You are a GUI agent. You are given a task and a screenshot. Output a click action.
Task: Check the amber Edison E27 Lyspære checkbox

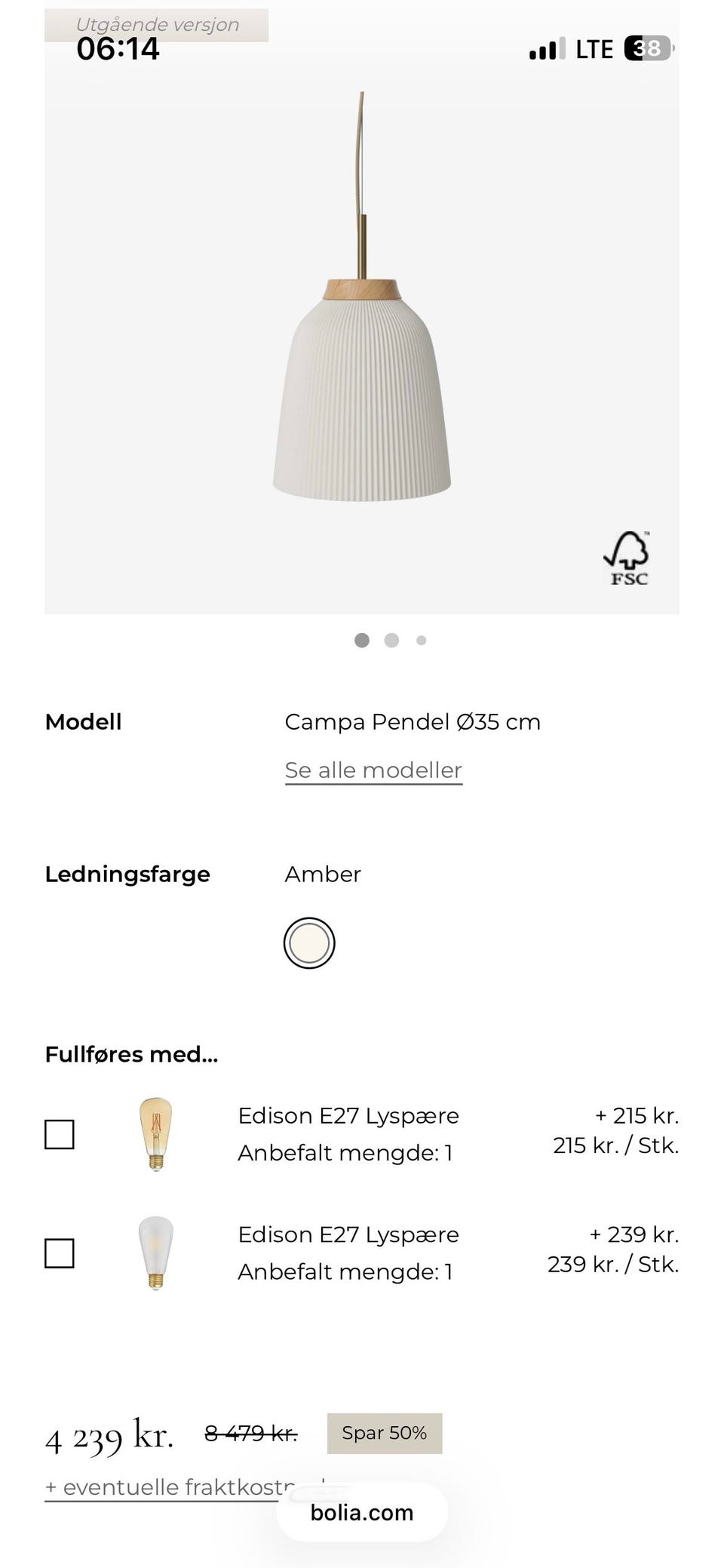tap(59, 1133)
